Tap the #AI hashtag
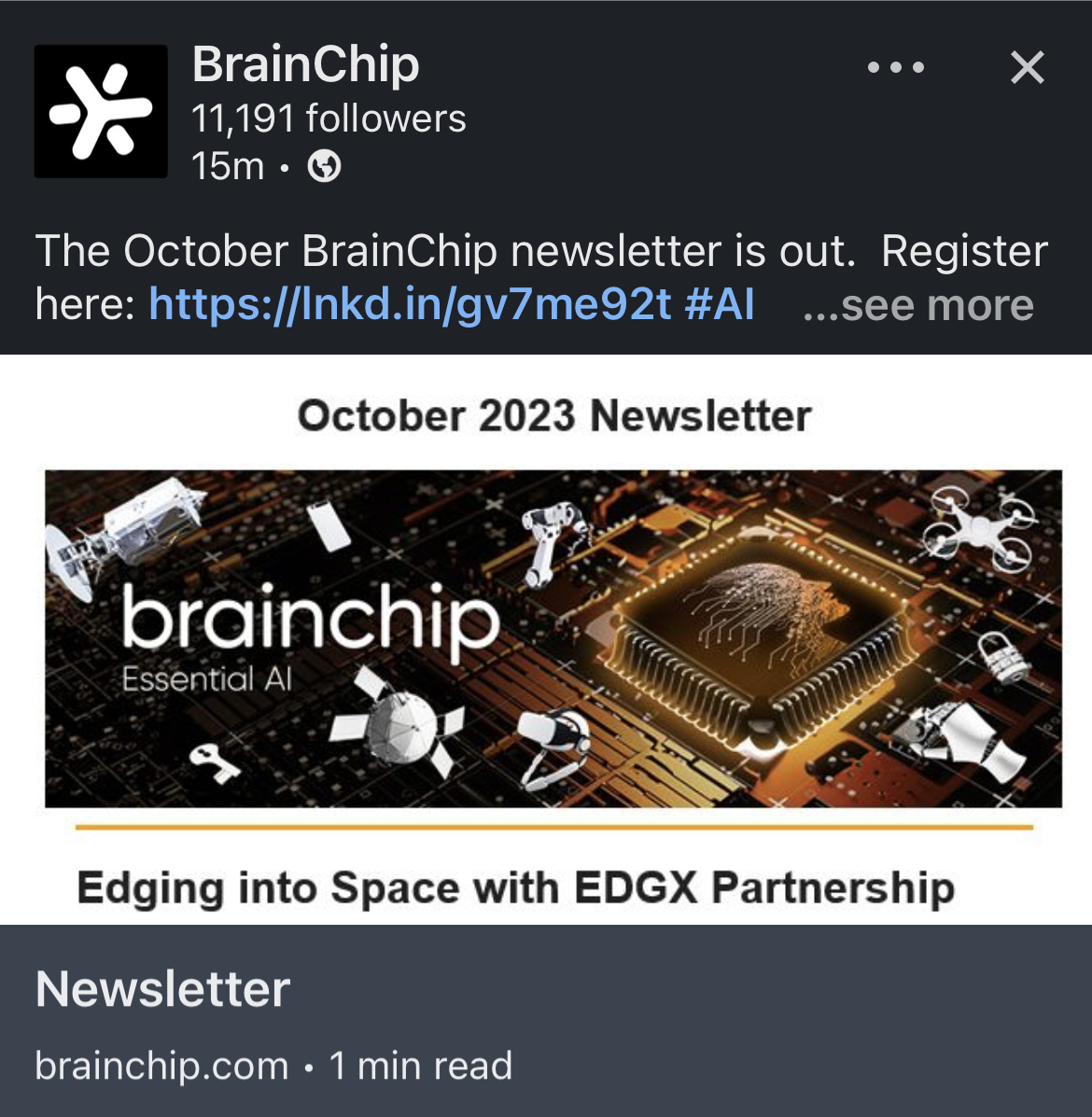The image size is (1092, 1117). [719, 304]
